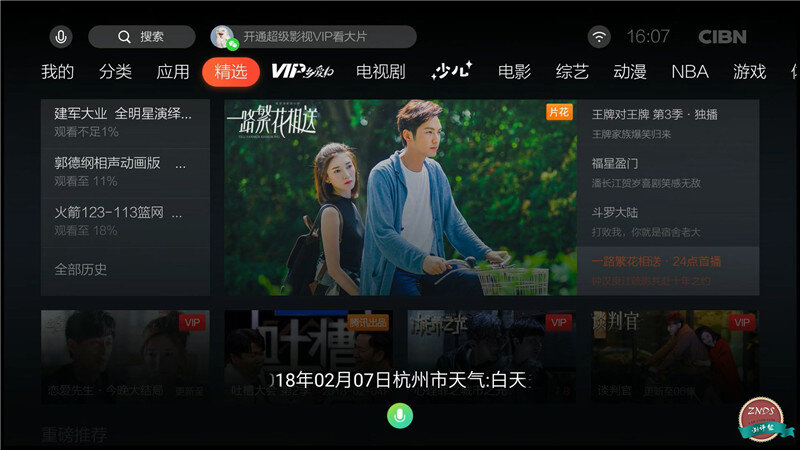Switch to the 电影 tab

click(515, 72)
